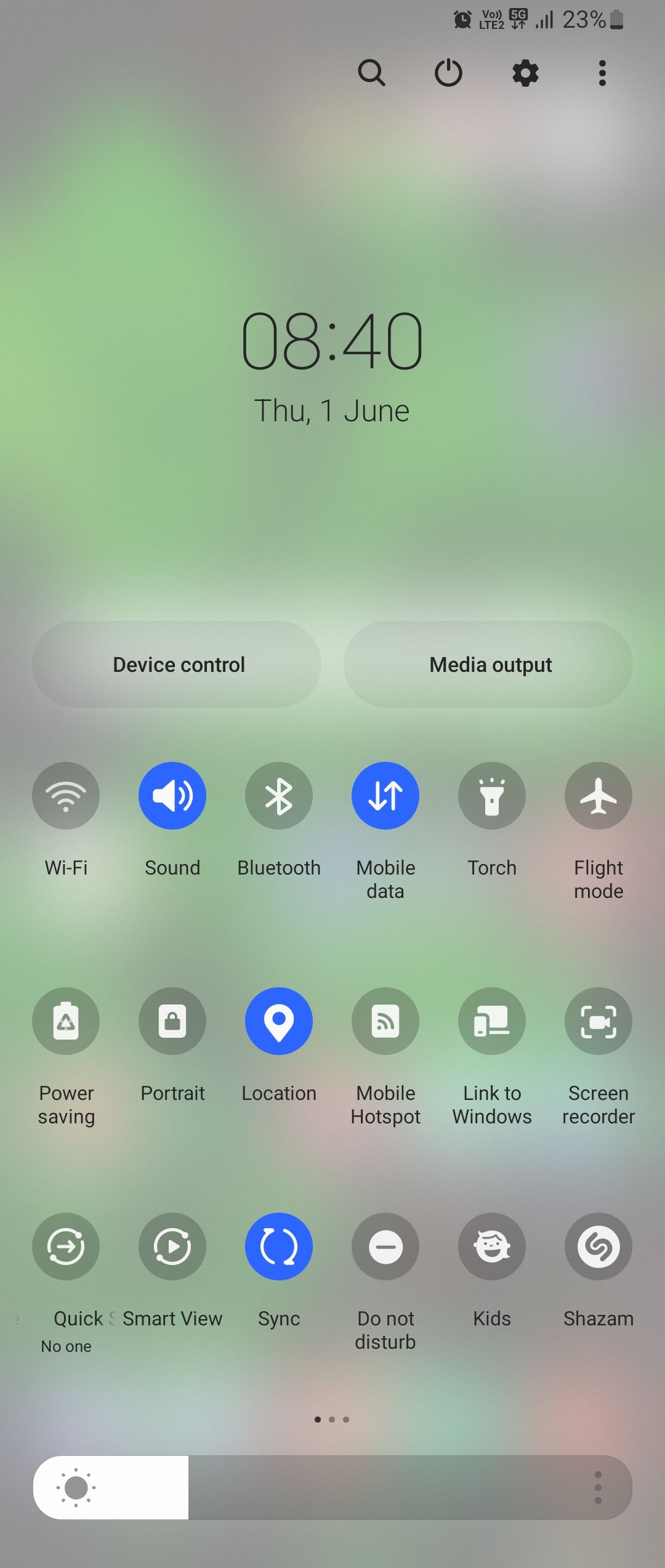
Task: Open Screen recorder
Action: pos(598,1020)
